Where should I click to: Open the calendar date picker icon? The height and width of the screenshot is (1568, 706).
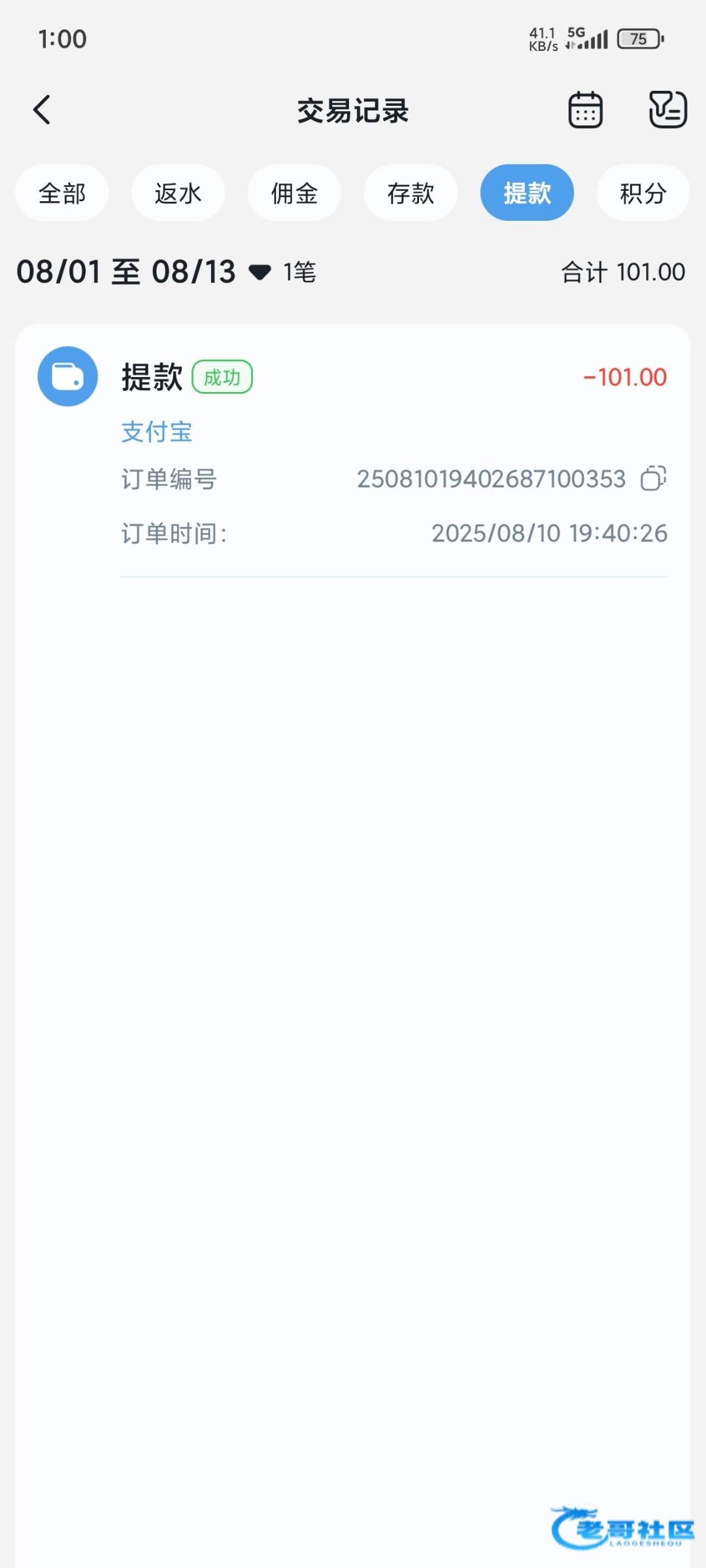[585, 110]
